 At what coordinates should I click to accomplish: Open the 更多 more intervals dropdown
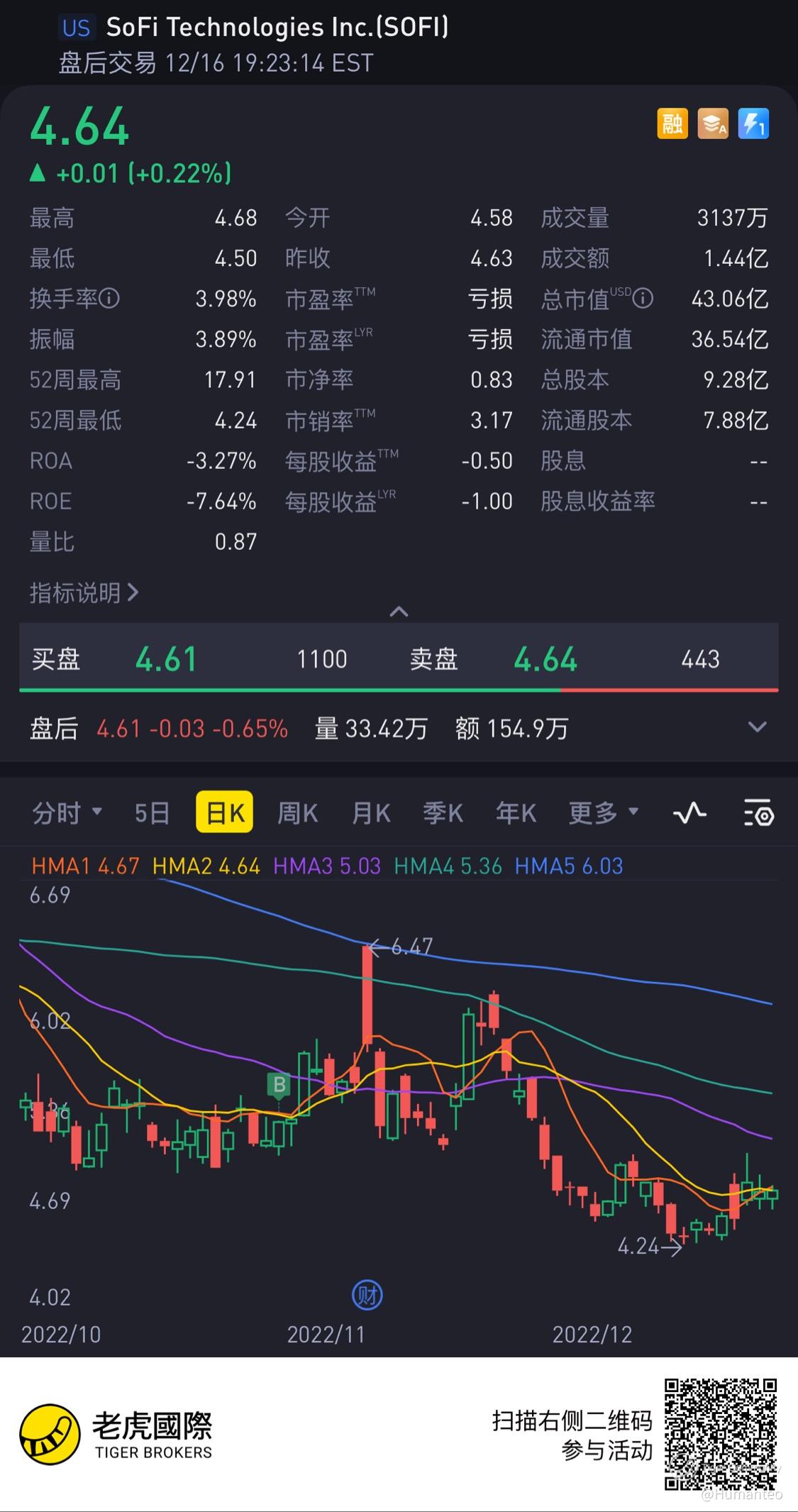tap(604, 812)
